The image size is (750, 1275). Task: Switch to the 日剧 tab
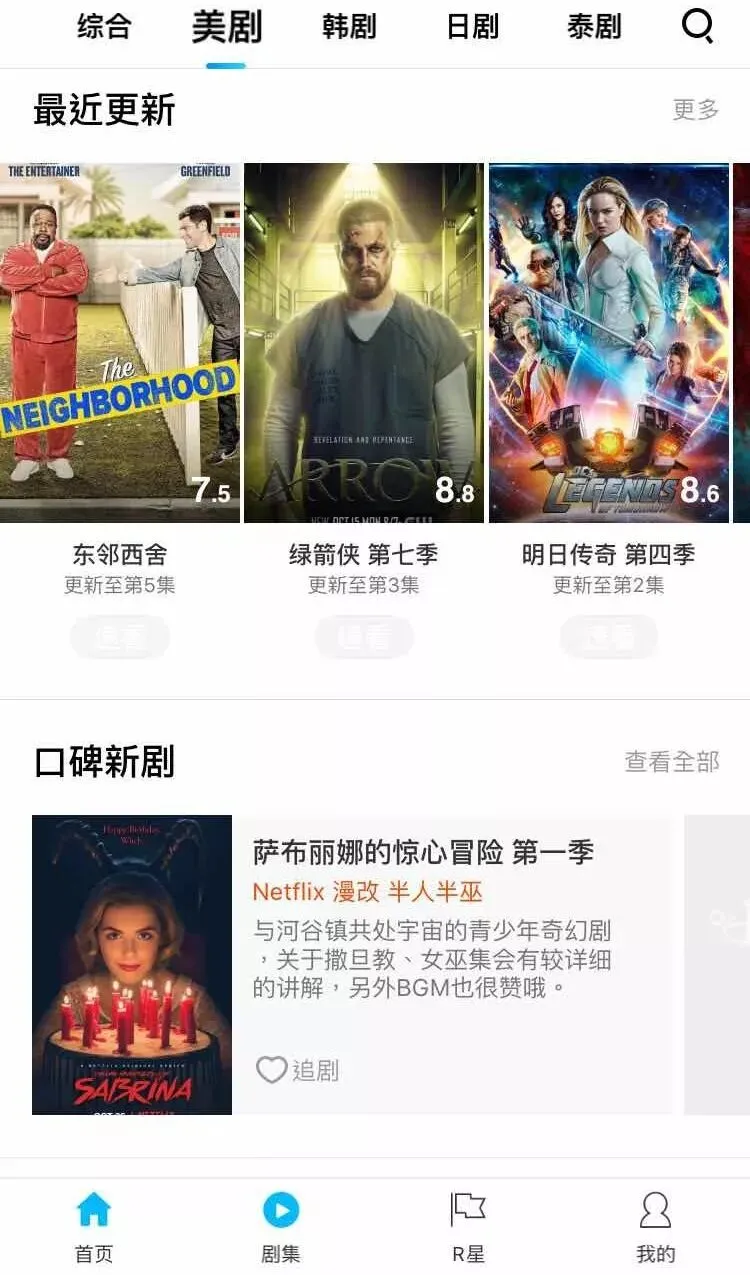pos(472,27)
